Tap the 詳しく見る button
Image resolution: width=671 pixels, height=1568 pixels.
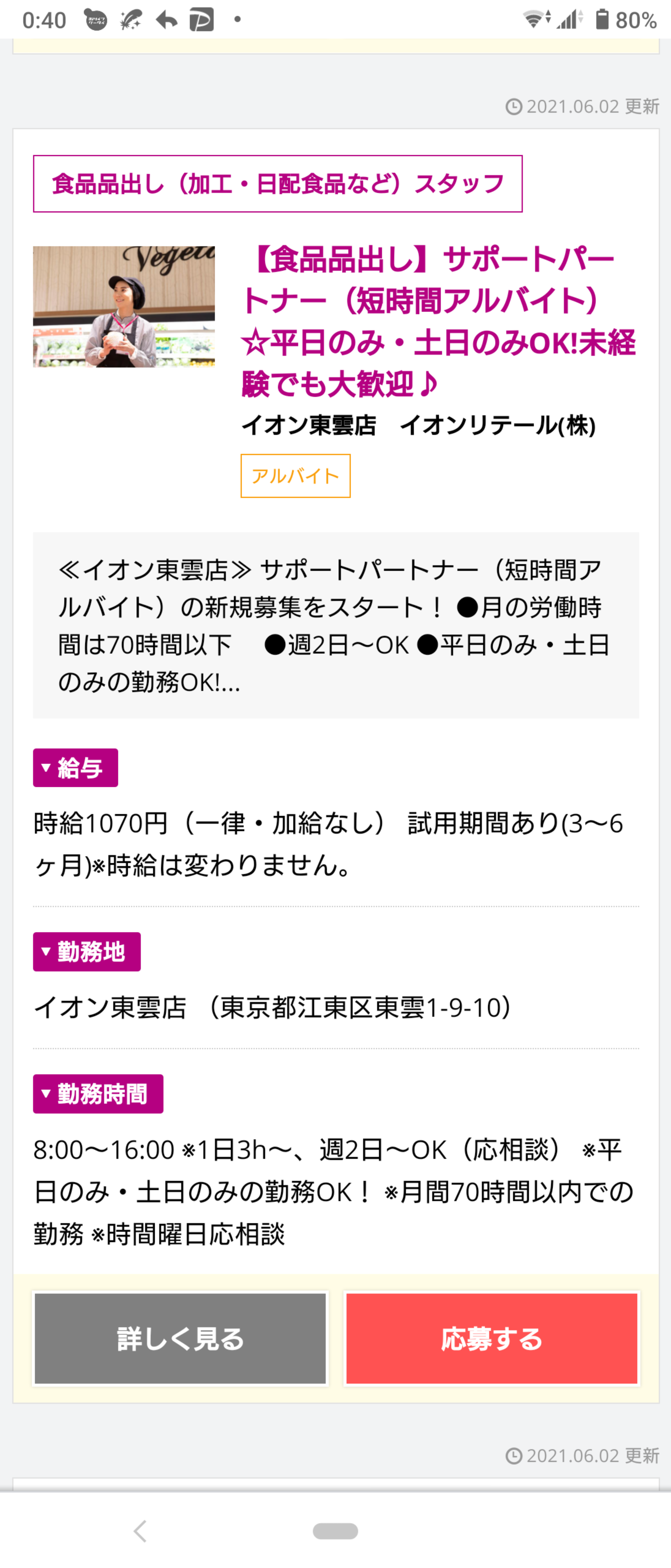click(180, 1339)
